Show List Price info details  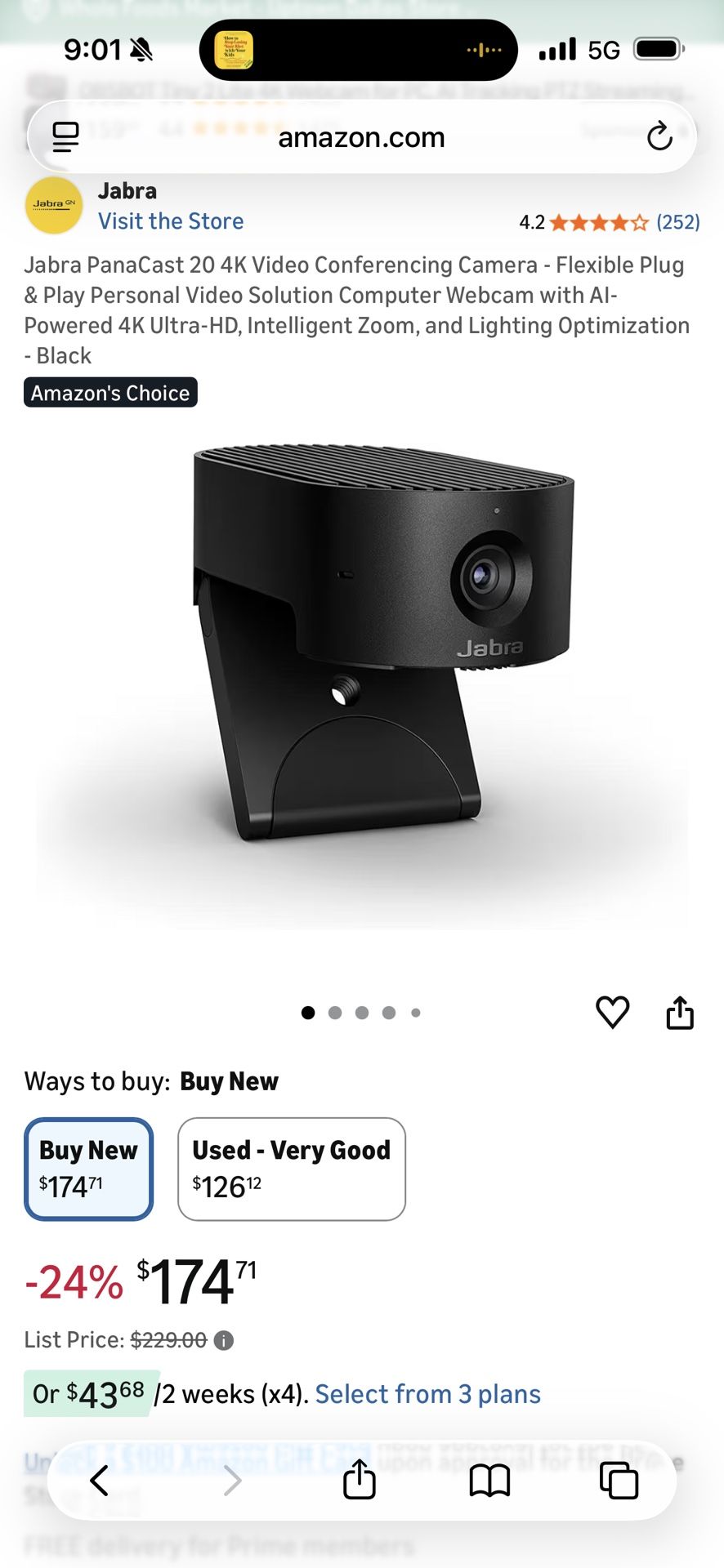click(224, 1340)
